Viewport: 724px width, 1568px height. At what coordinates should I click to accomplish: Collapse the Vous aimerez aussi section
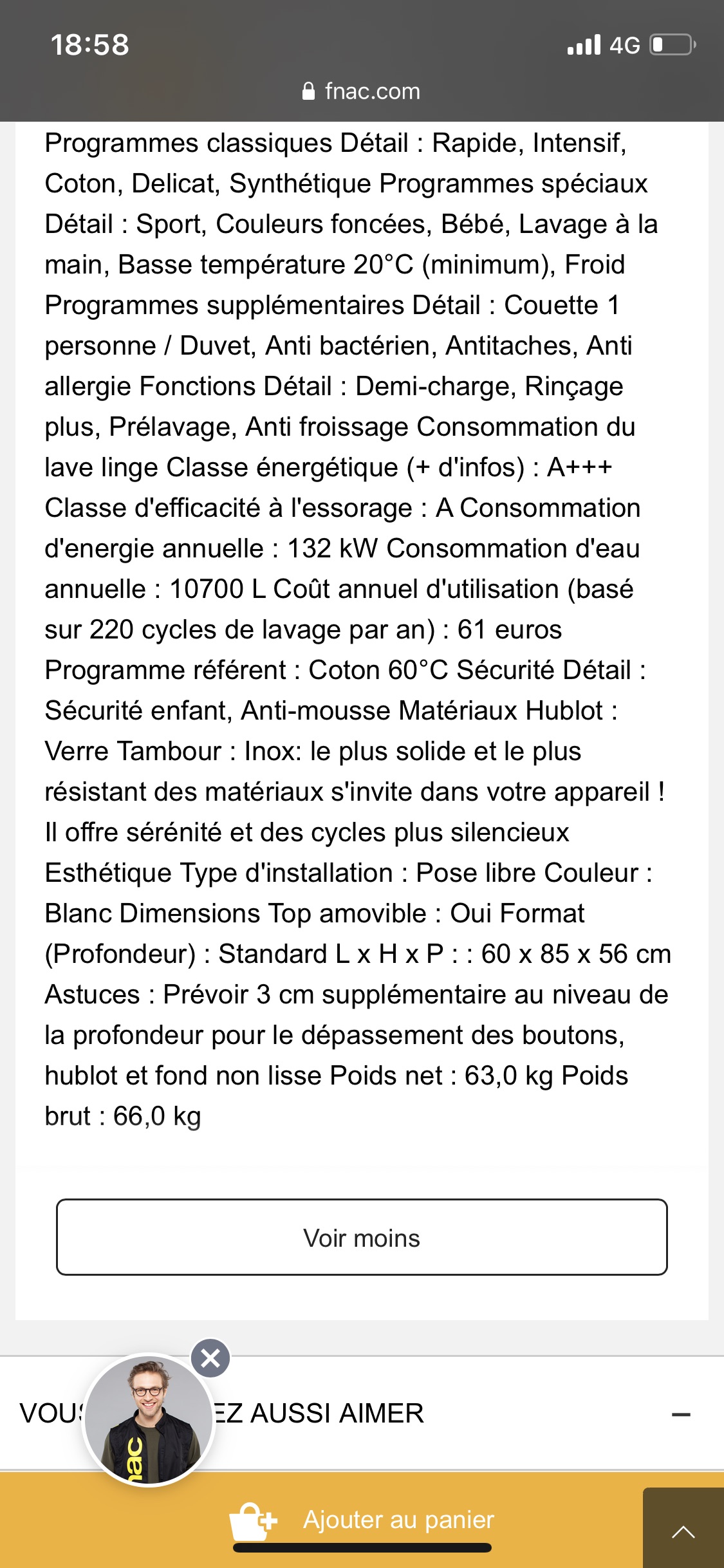click(681, 1414)
